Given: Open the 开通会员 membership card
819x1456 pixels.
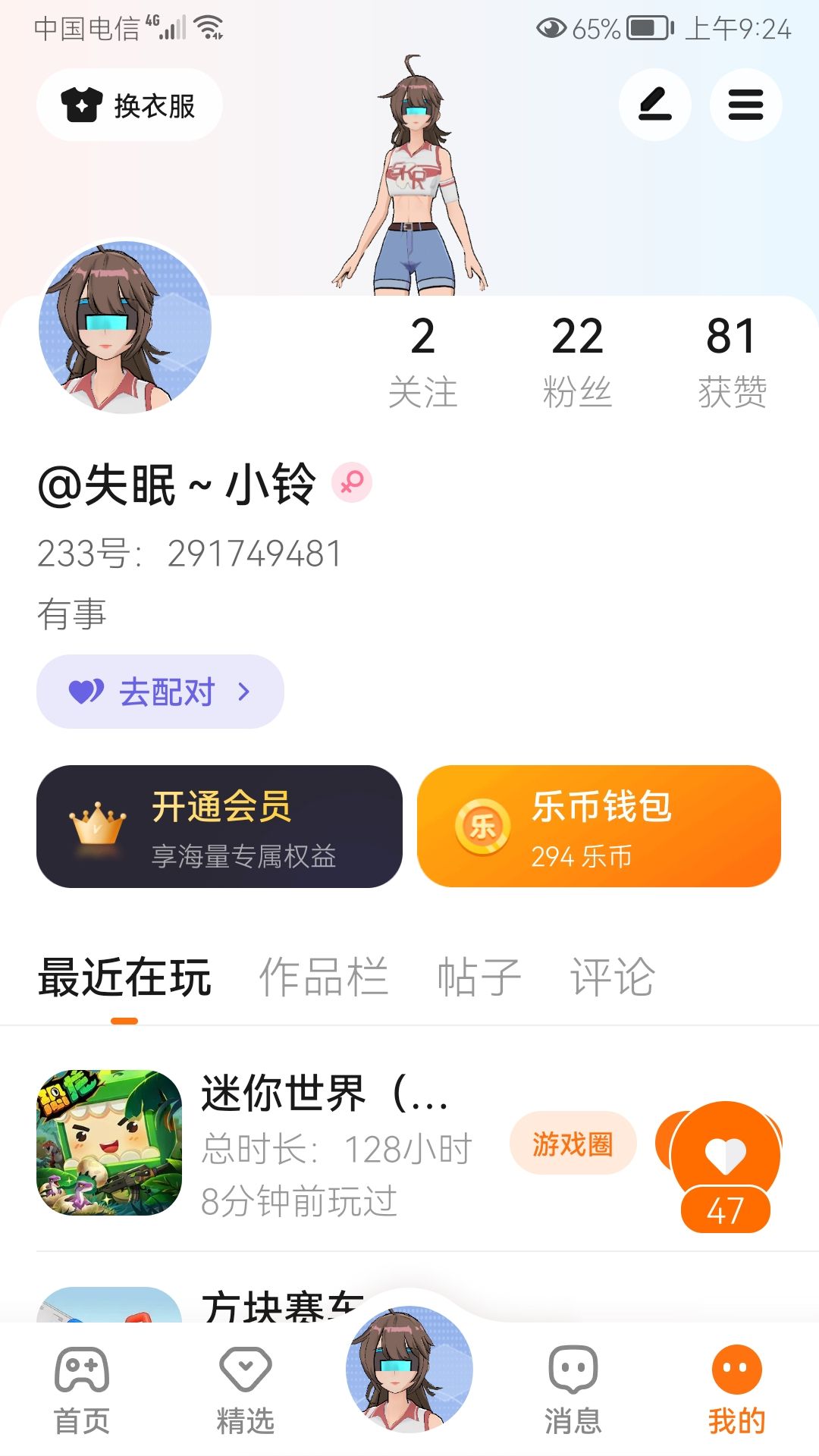Looking at the screenshot, I should (219, 827).
